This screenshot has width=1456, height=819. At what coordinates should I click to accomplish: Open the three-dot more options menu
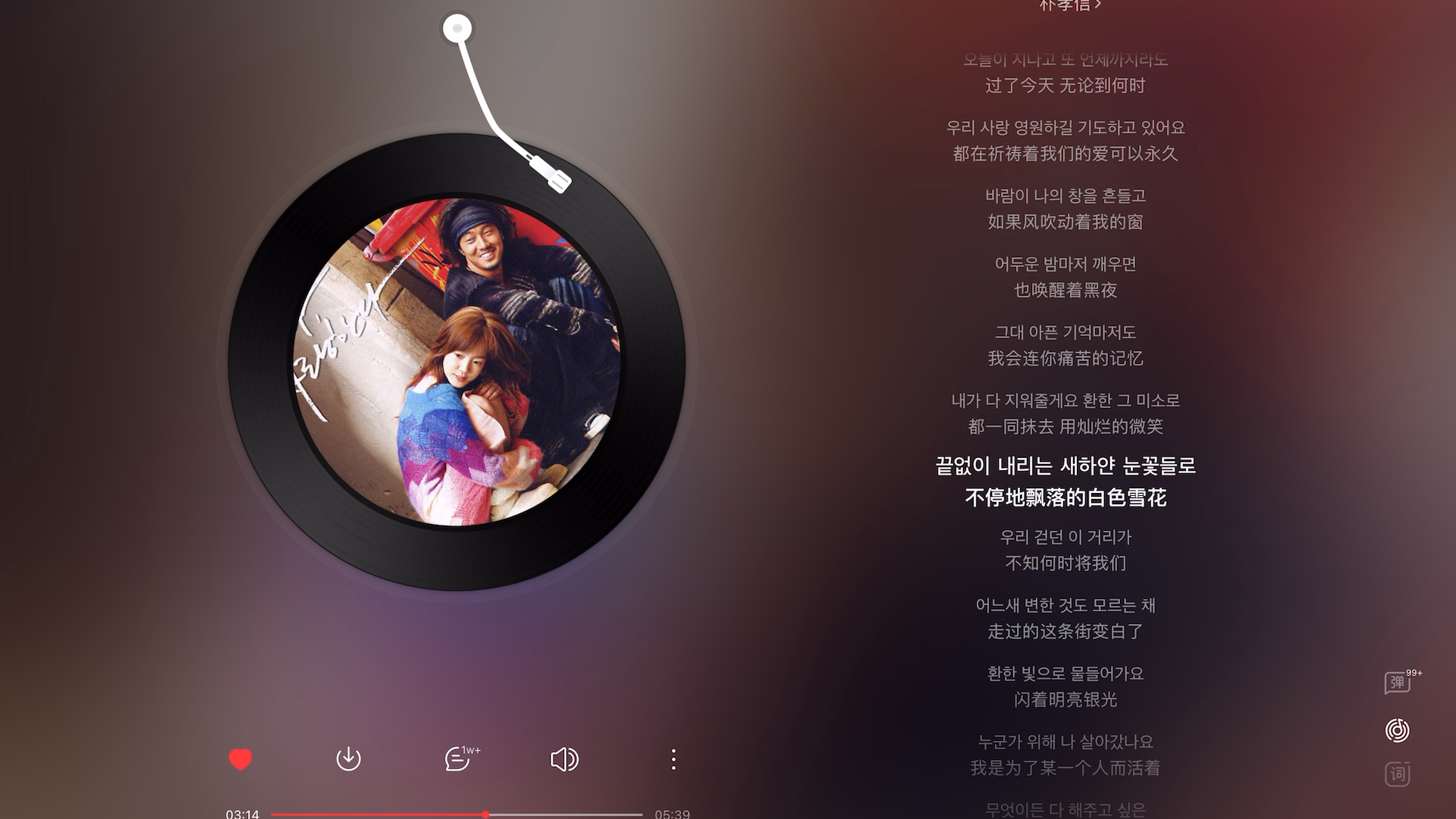click(673, 759)
